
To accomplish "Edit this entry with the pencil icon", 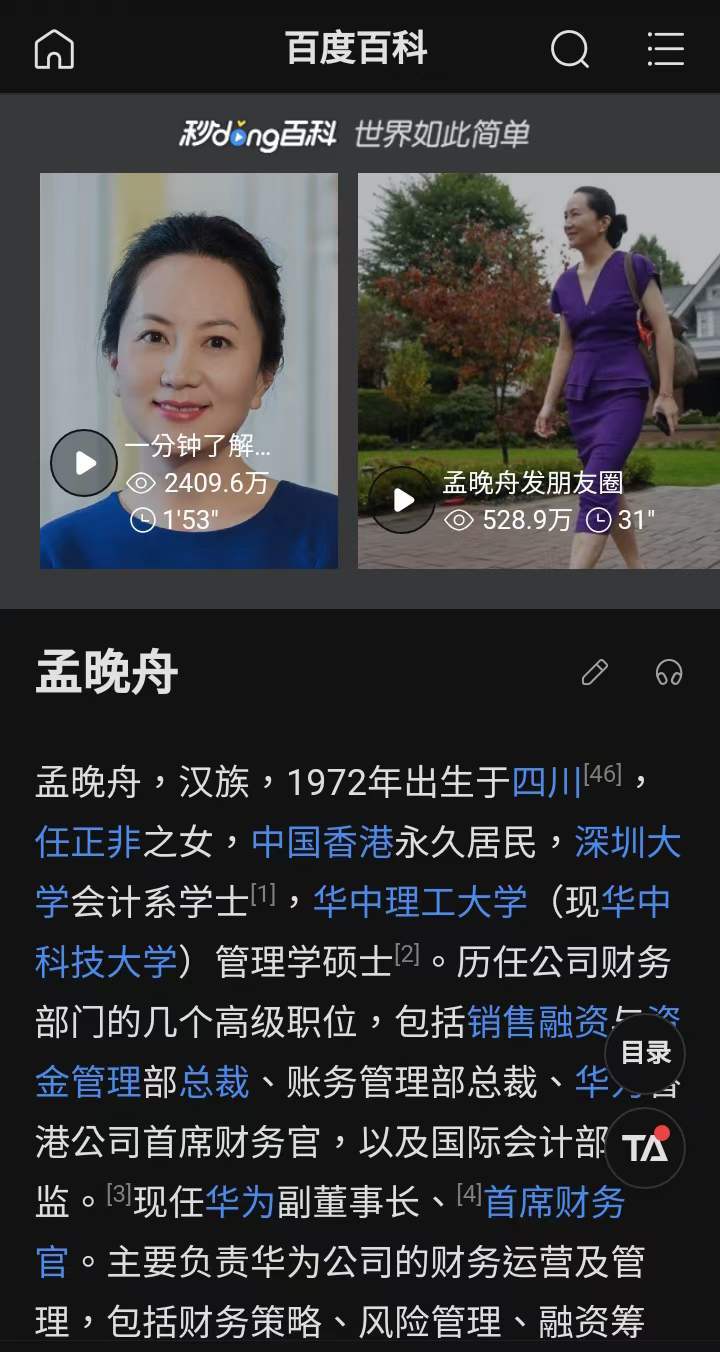I will pyautogui.click(x=595, y=672).
